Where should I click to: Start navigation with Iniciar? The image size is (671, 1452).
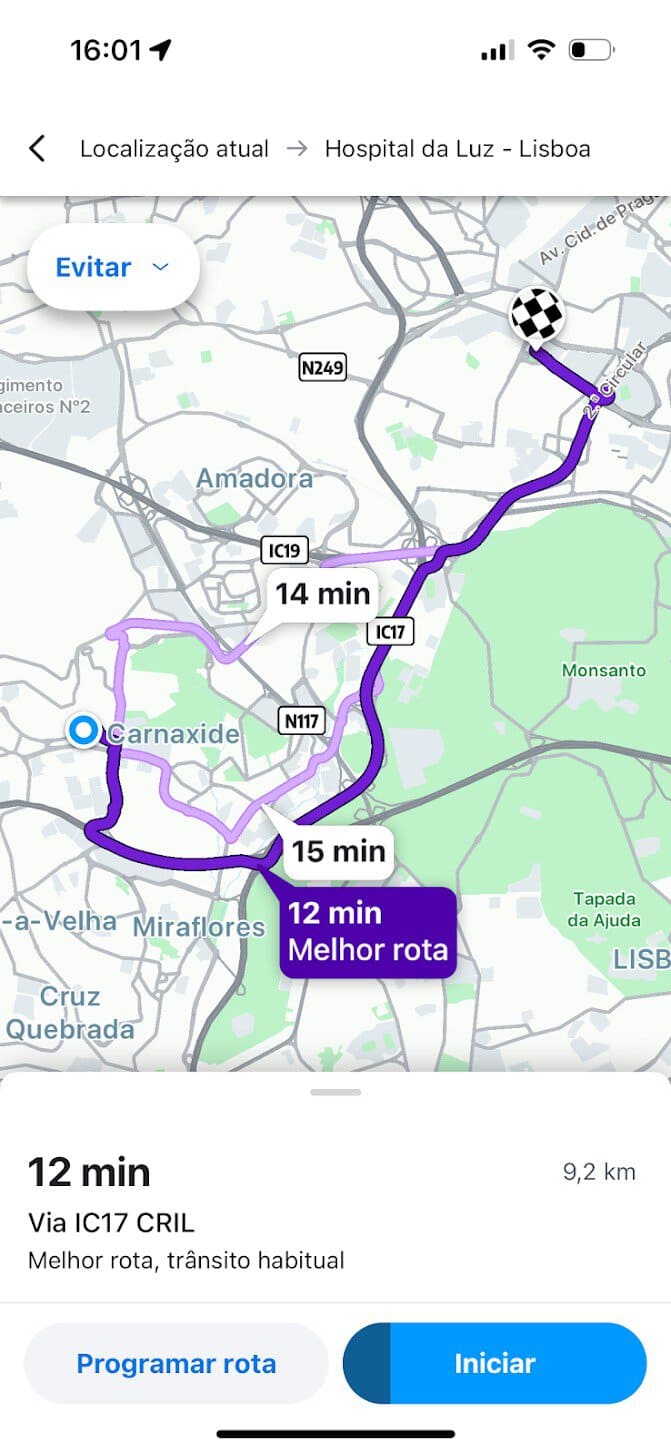[495, 1364]
